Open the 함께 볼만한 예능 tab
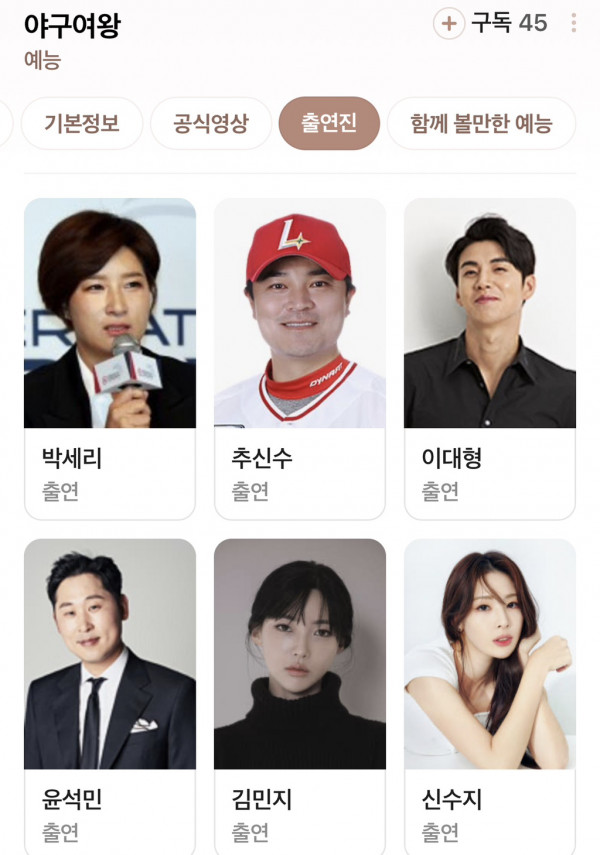600x855 pixels. [x=481, y=124]
